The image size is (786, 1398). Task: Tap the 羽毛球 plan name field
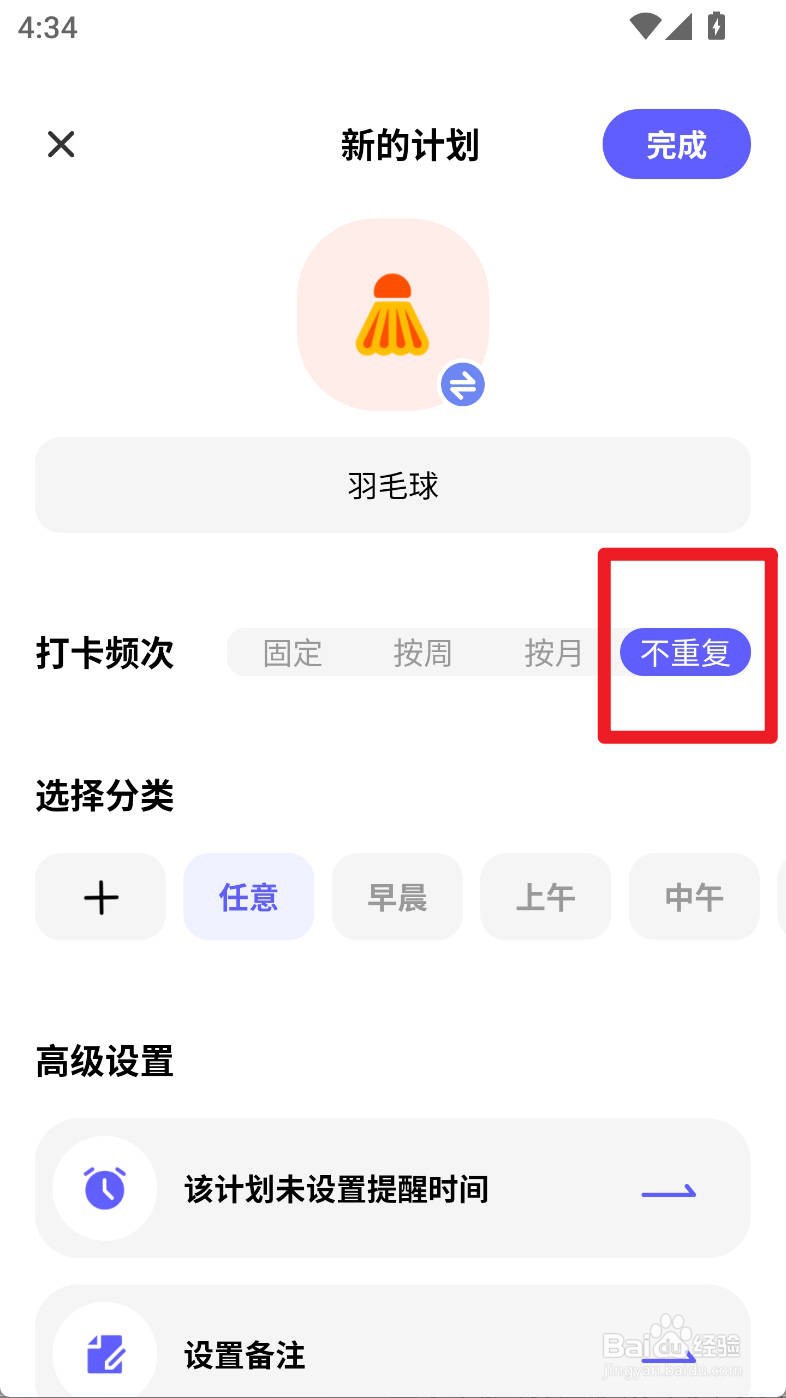coord(392,485)
